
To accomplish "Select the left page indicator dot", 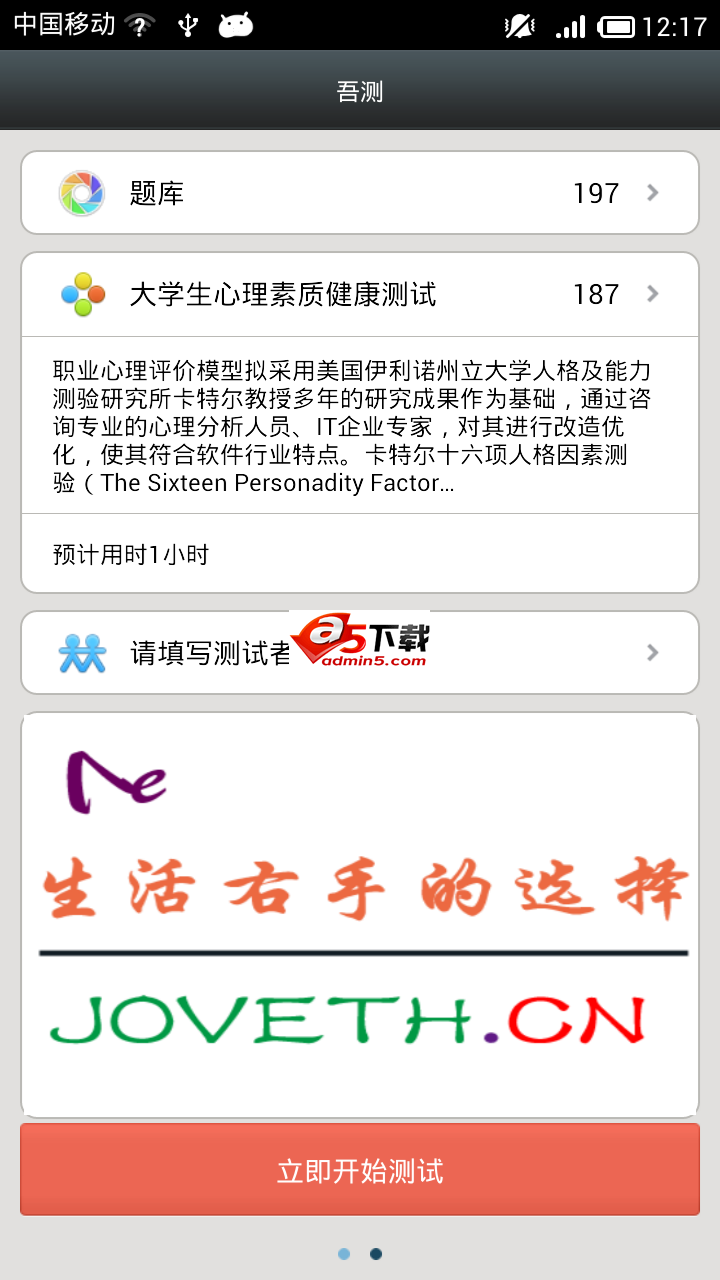I will coord(345,1253).
